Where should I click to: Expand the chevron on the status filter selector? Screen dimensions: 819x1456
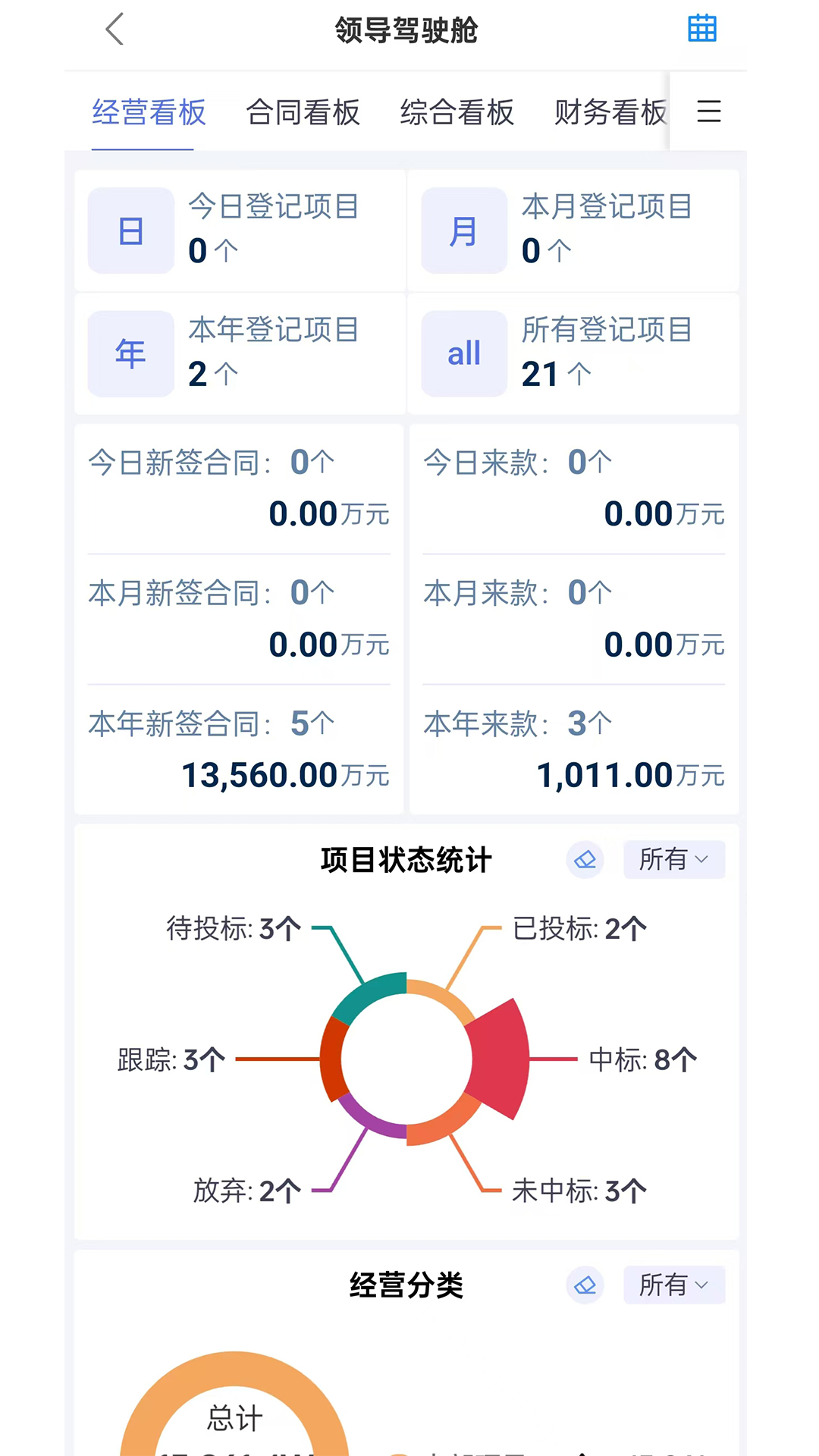point(701,860)
